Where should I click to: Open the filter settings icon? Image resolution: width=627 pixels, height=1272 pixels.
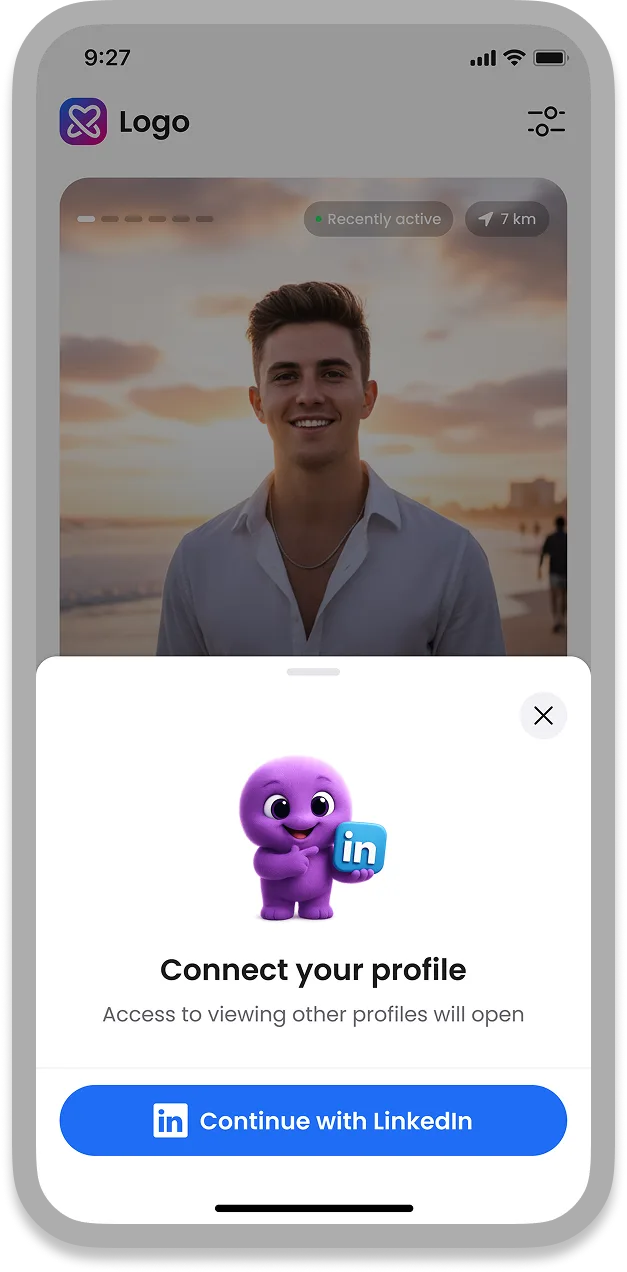pyautogui.click(x=546, y=122)
